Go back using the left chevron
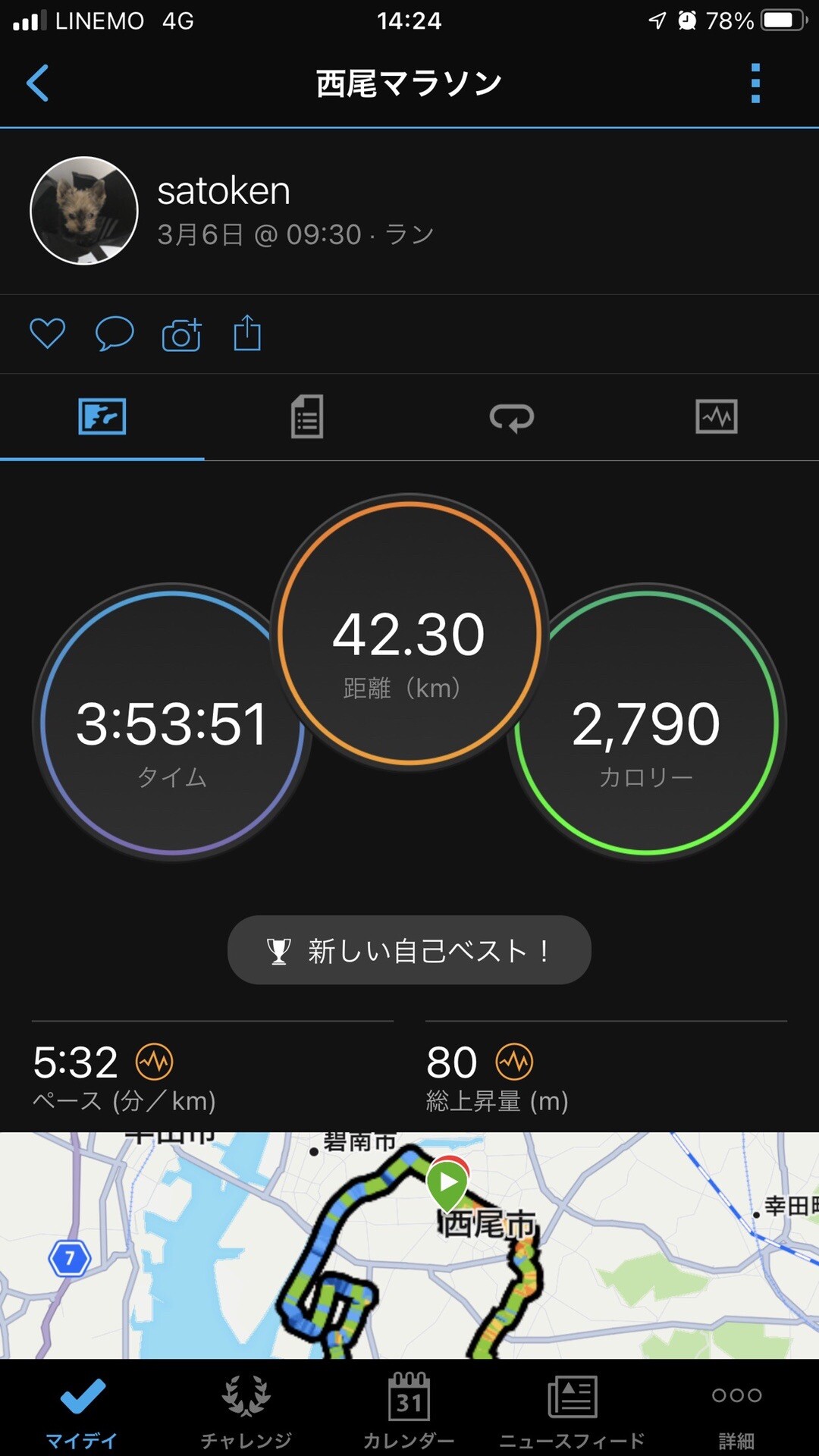 point(37,83)
